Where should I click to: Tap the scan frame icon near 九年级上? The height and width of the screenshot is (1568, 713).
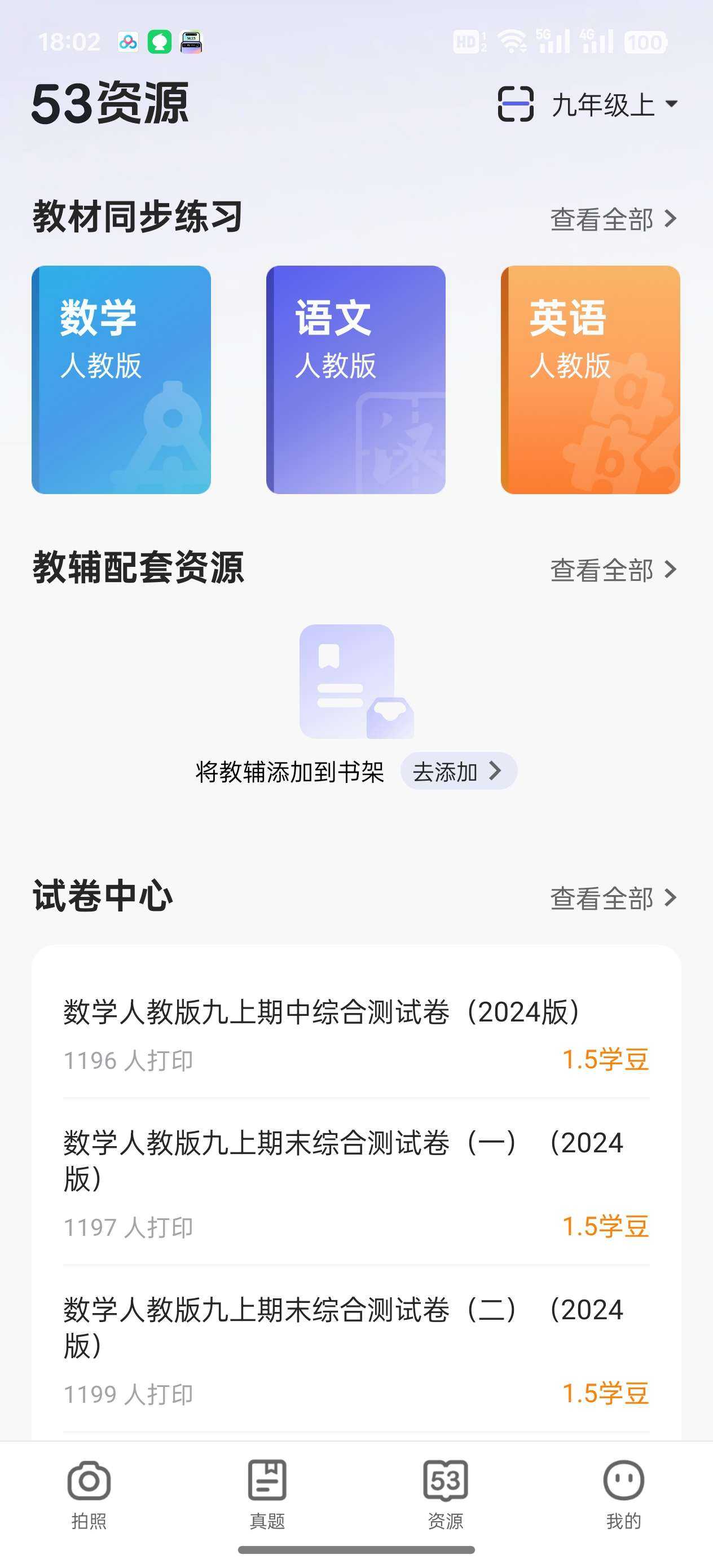point(517,103)
